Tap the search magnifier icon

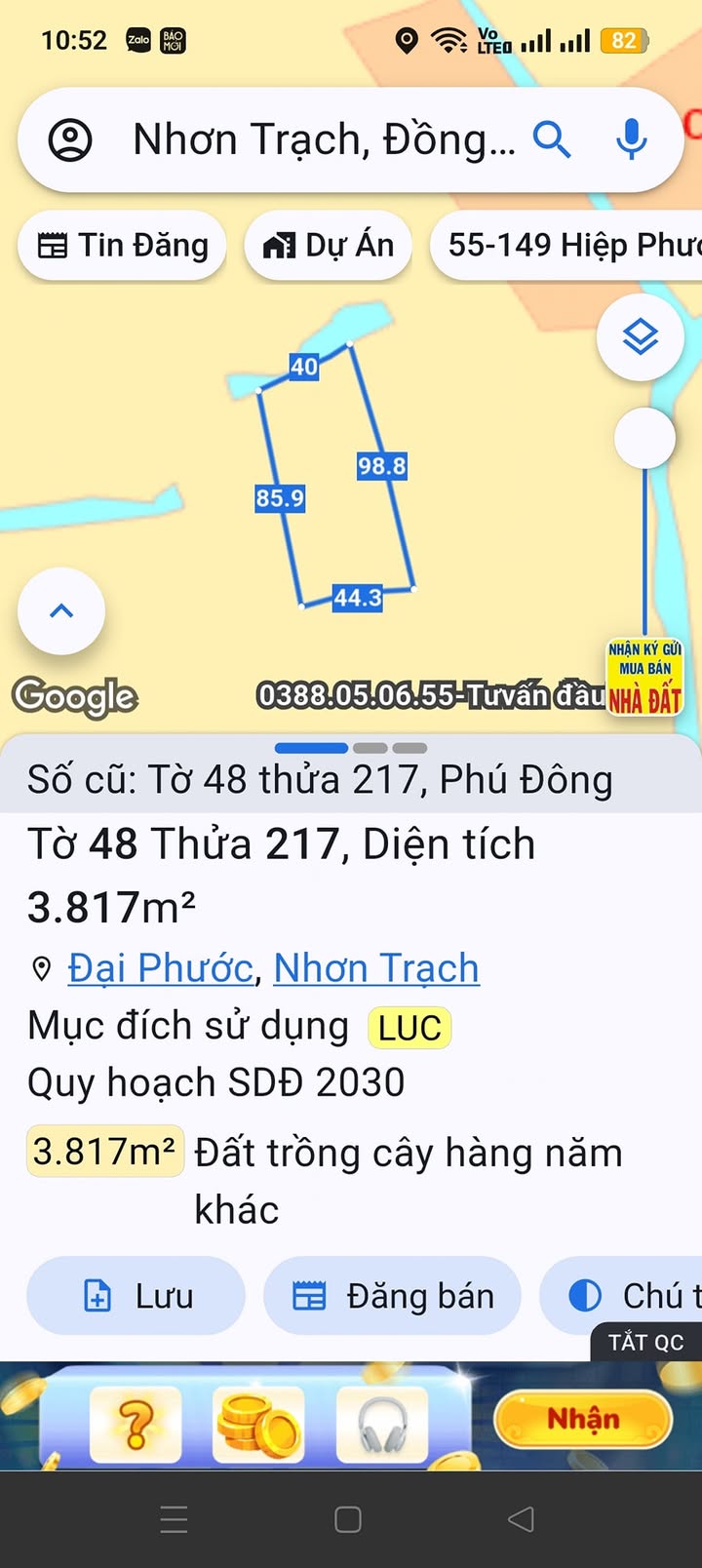point(552,140)
